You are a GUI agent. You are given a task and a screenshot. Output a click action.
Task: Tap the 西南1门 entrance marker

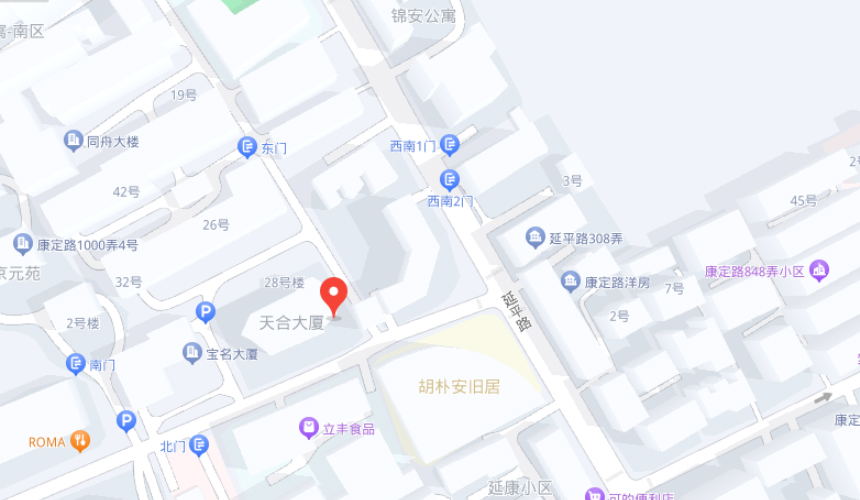(x=449, y=146)
